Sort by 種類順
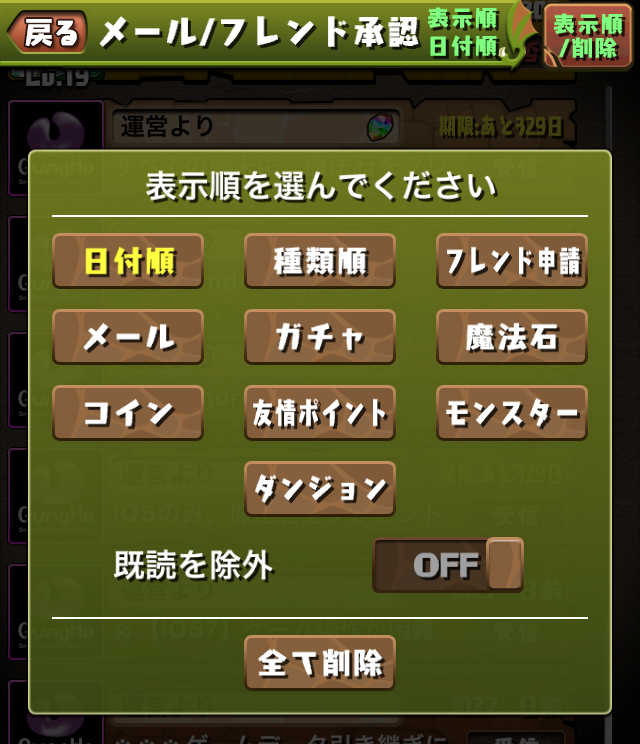Viewport: 640px width, 744px height. point(320,261)
